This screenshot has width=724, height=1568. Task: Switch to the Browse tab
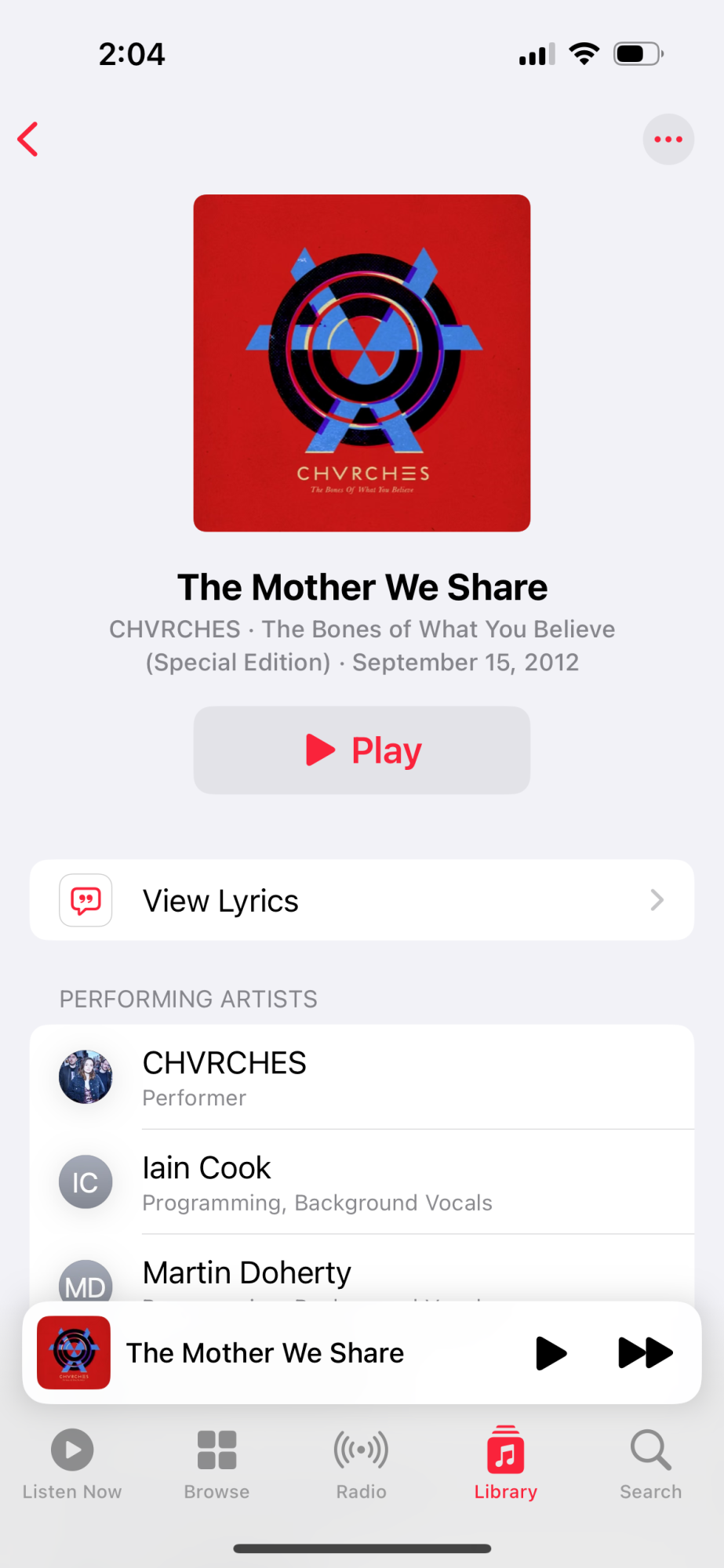[216, 1463]
